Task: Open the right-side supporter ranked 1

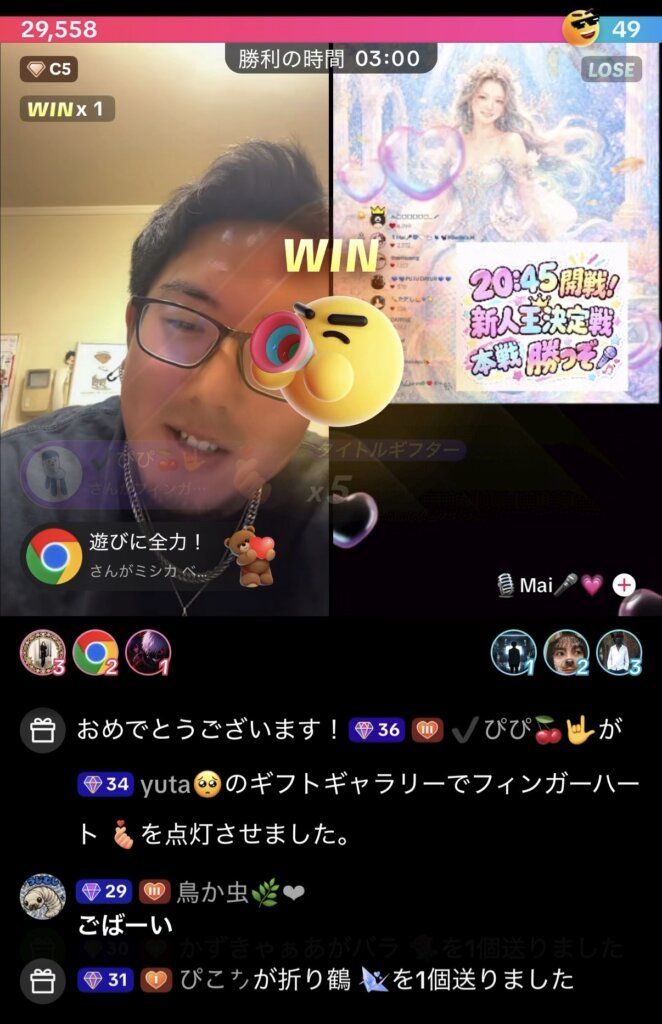Action: click(x=514, y=652)
